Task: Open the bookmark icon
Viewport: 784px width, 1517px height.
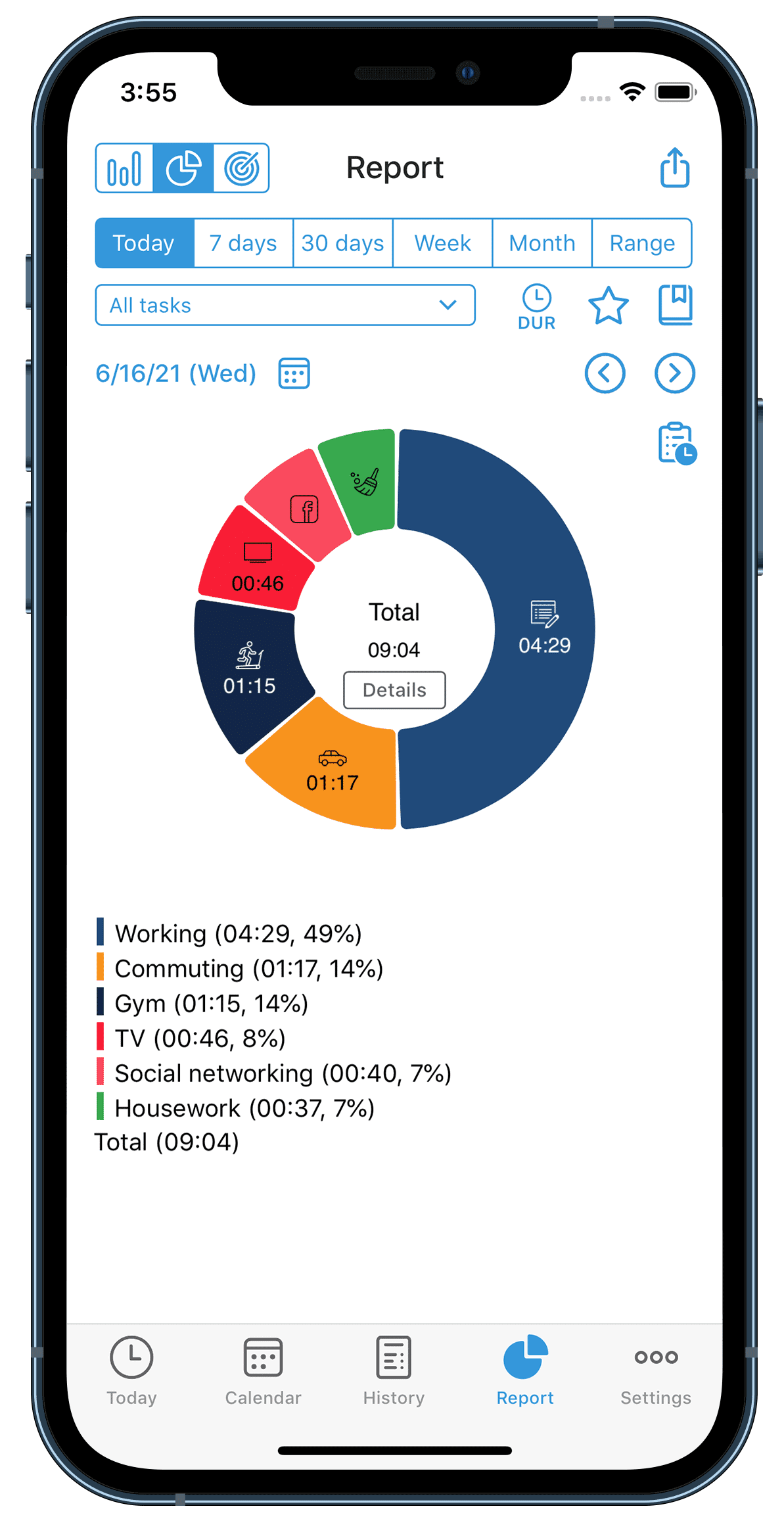Action: (x=676, y=305)
